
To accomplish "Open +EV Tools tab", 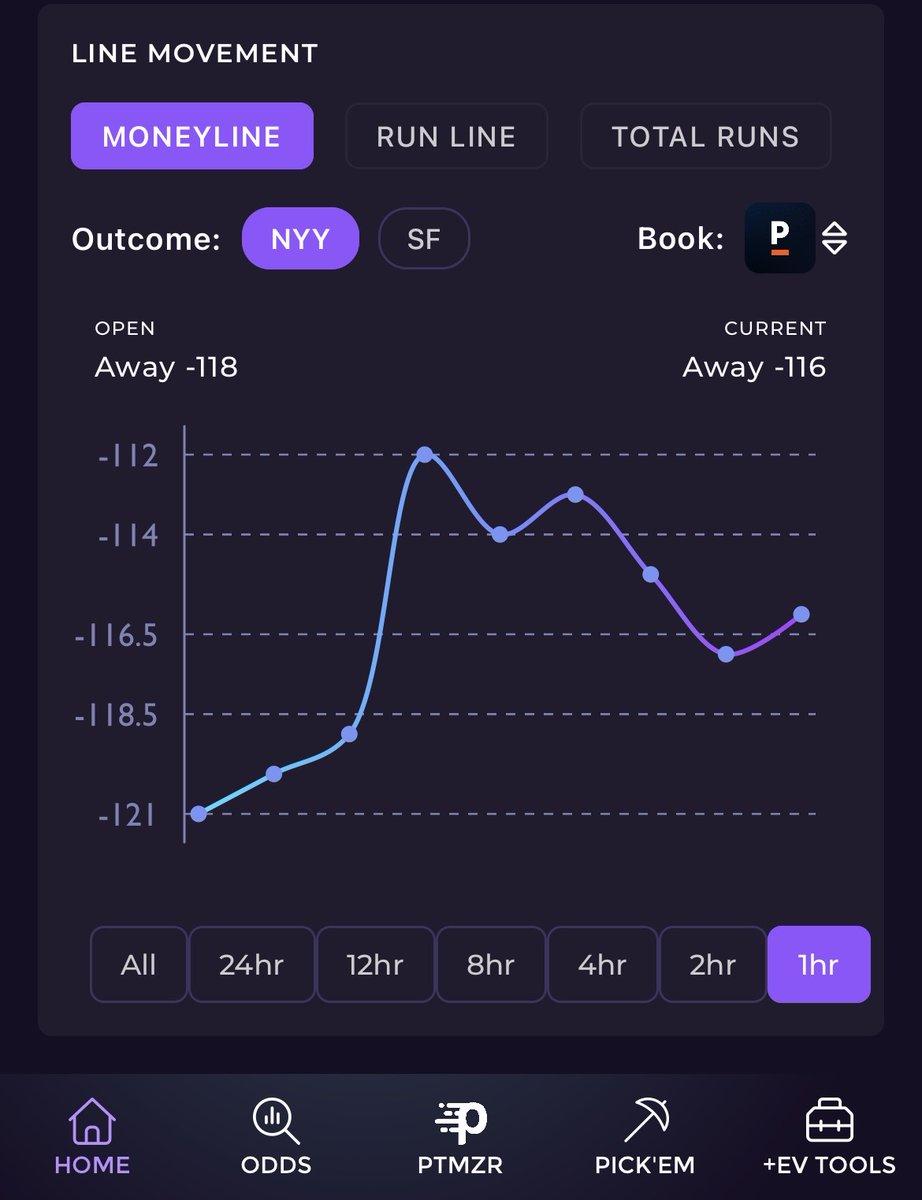I will tap(829, 1136).
